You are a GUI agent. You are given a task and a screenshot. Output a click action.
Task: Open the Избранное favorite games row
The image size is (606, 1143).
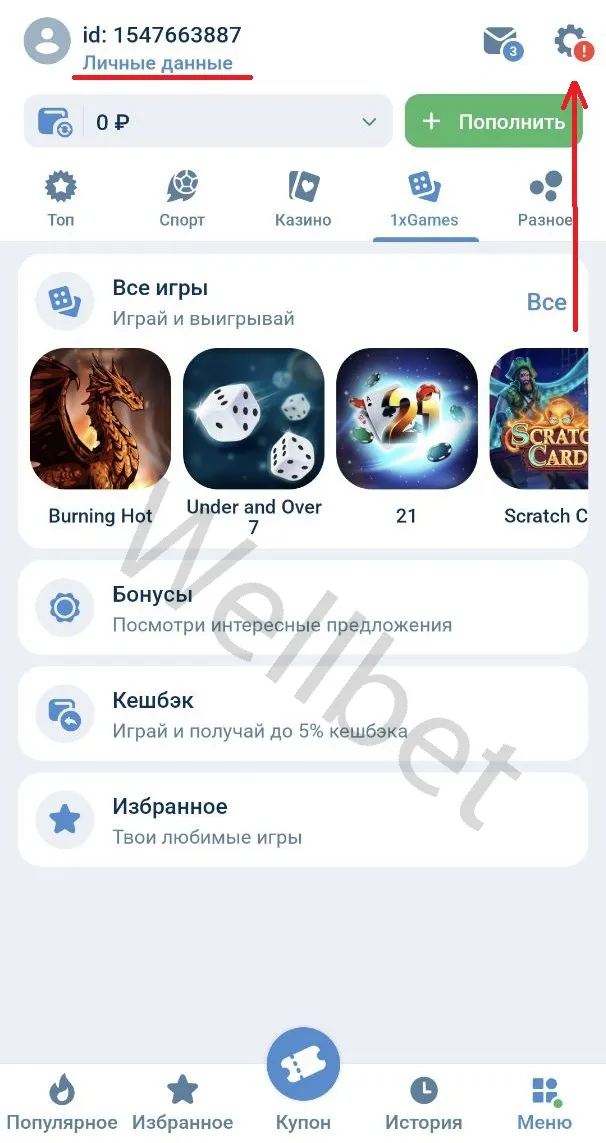click(x=303, y=820)
